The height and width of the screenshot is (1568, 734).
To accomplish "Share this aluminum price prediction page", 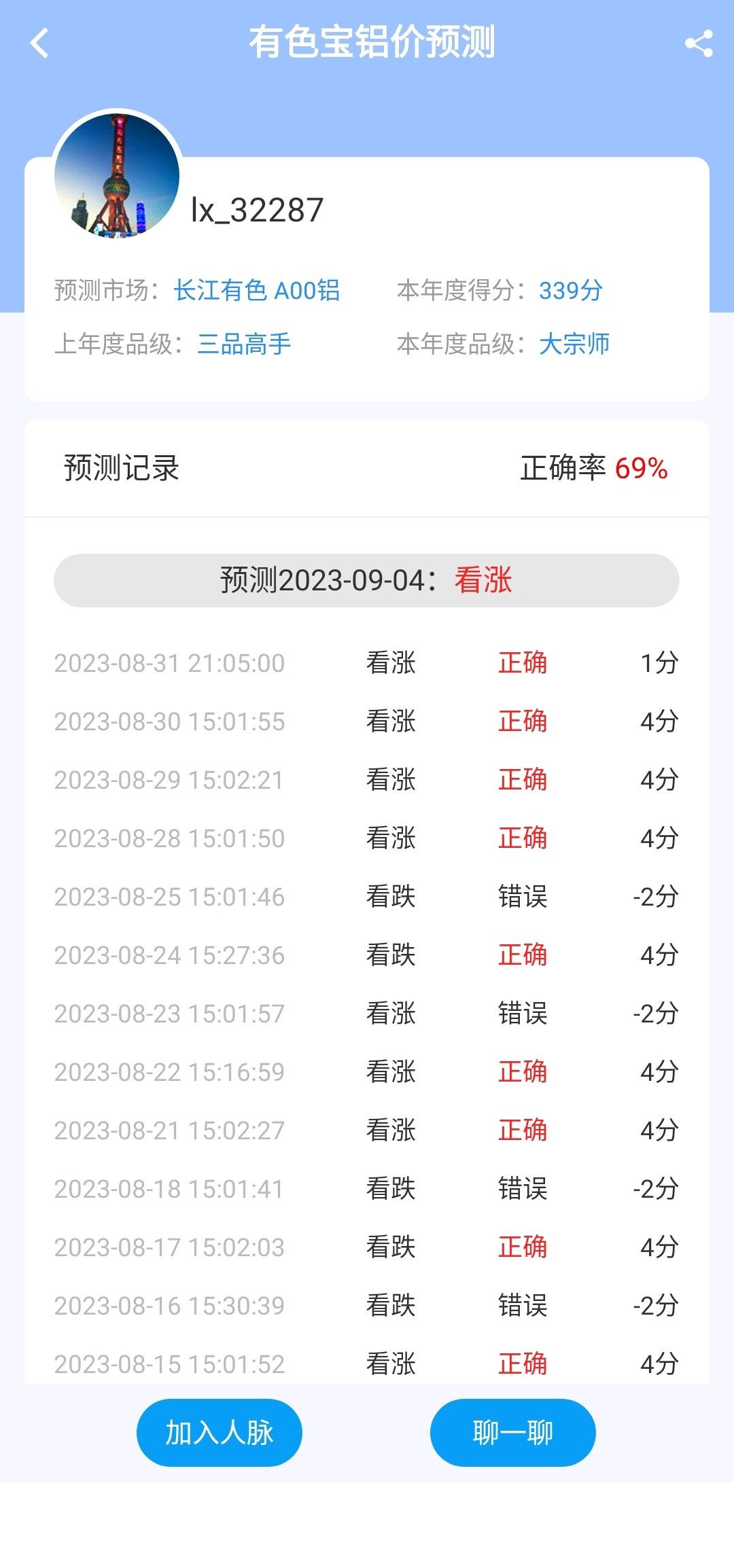I will coord(699,43).
